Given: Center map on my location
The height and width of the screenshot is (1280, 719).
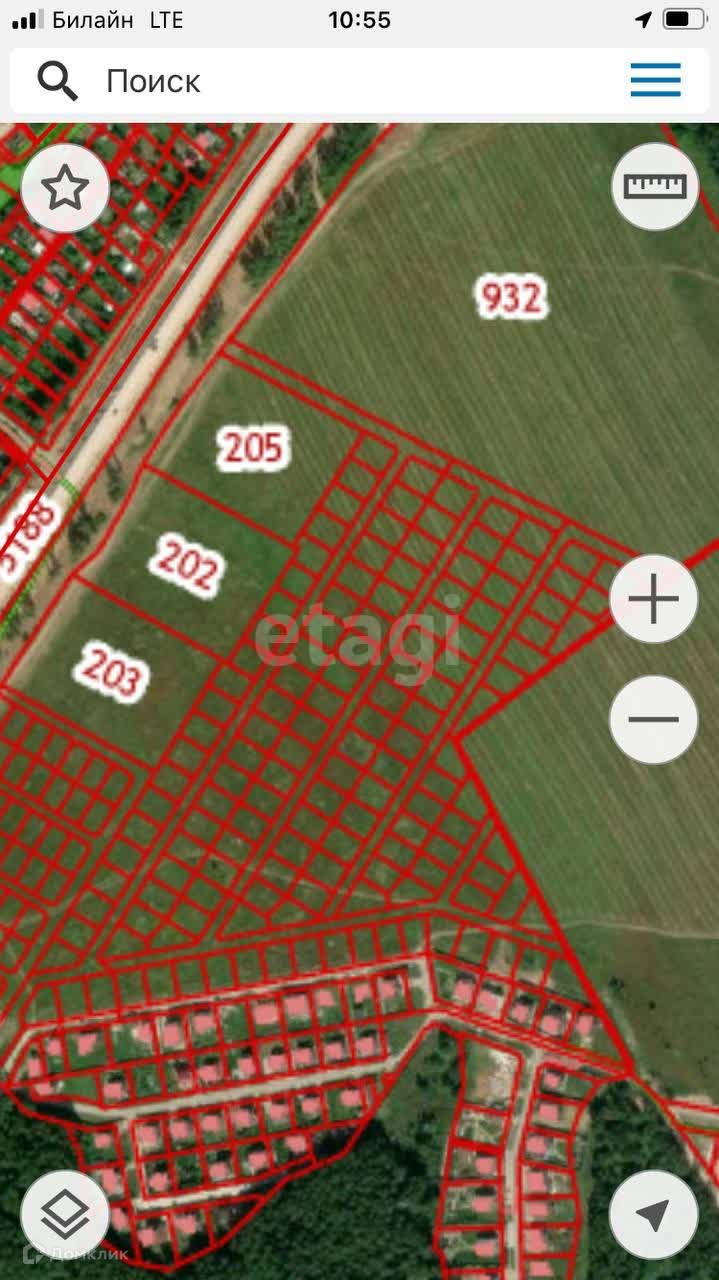Looking at the screenshot, I should point(653,1214).
